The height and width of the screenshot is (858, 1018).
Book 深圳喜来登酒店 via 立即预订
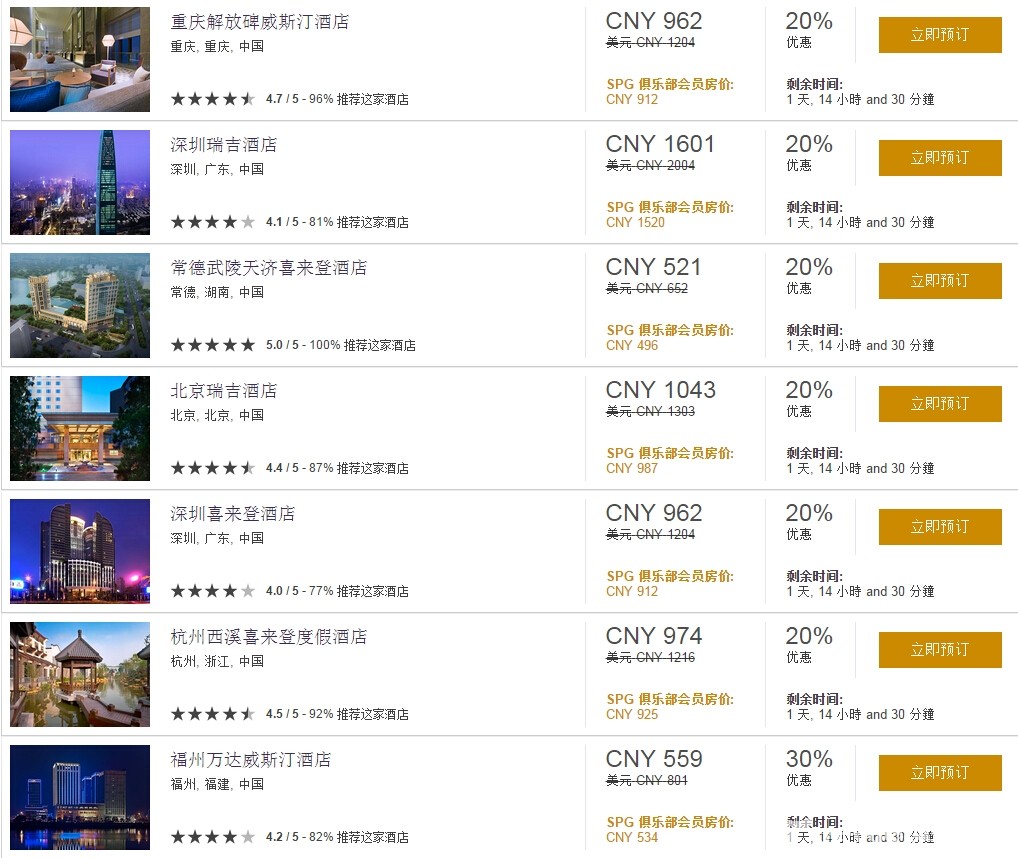(x=939, y=527)
